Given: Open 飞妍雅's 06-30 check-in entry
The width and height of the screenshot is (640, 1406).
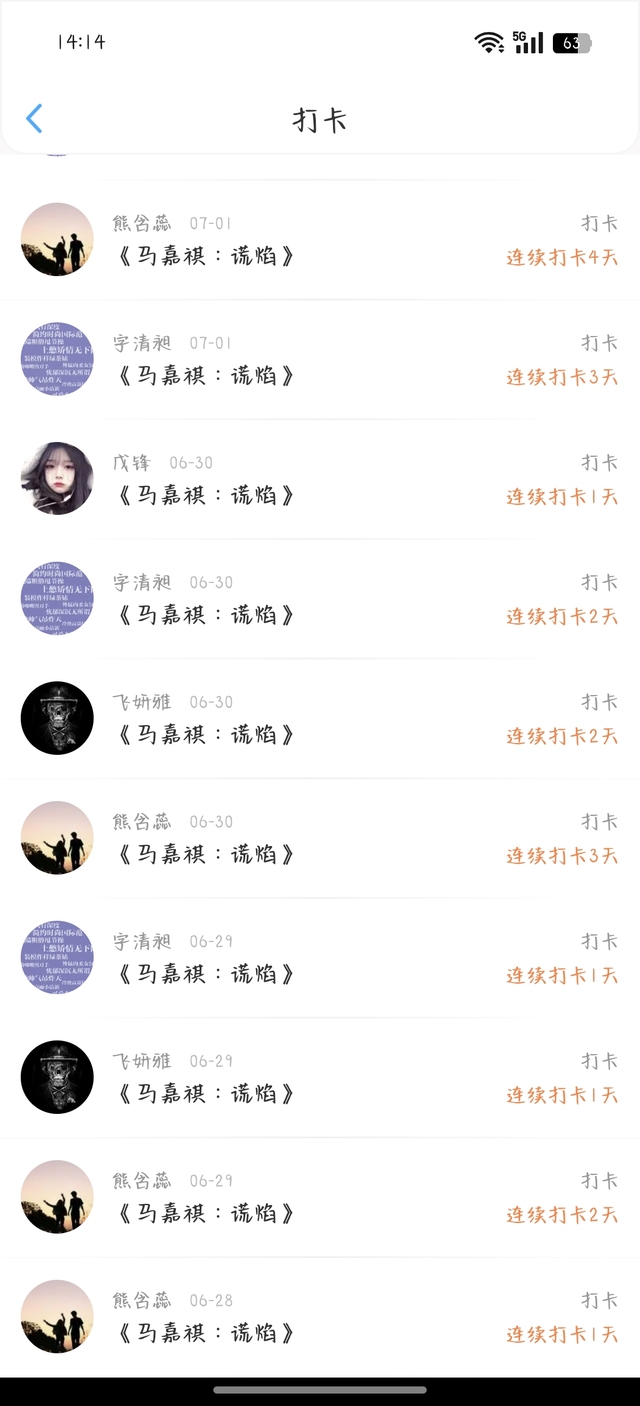Looking at the screenshot, I should pos(320,719).
